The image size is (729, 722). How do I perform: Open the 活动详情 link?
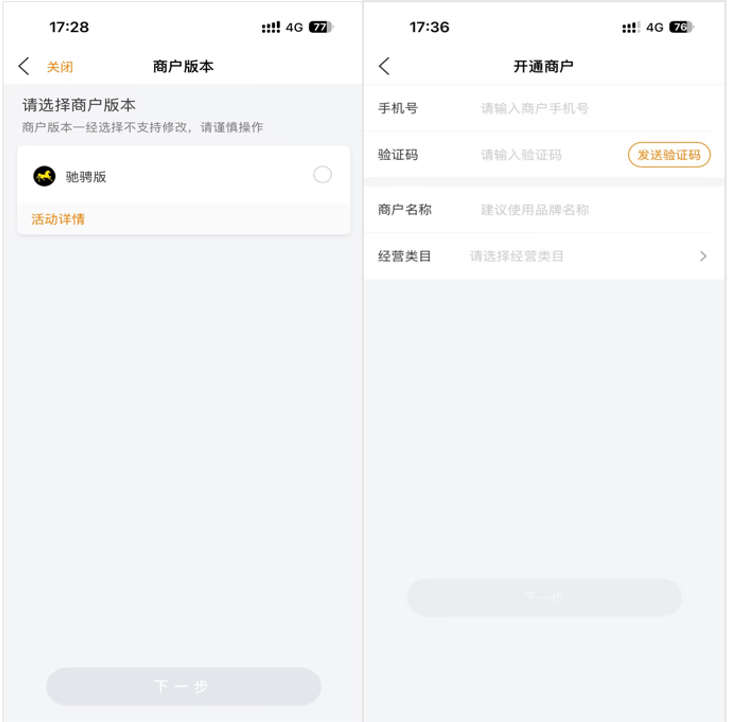[58, 219]
